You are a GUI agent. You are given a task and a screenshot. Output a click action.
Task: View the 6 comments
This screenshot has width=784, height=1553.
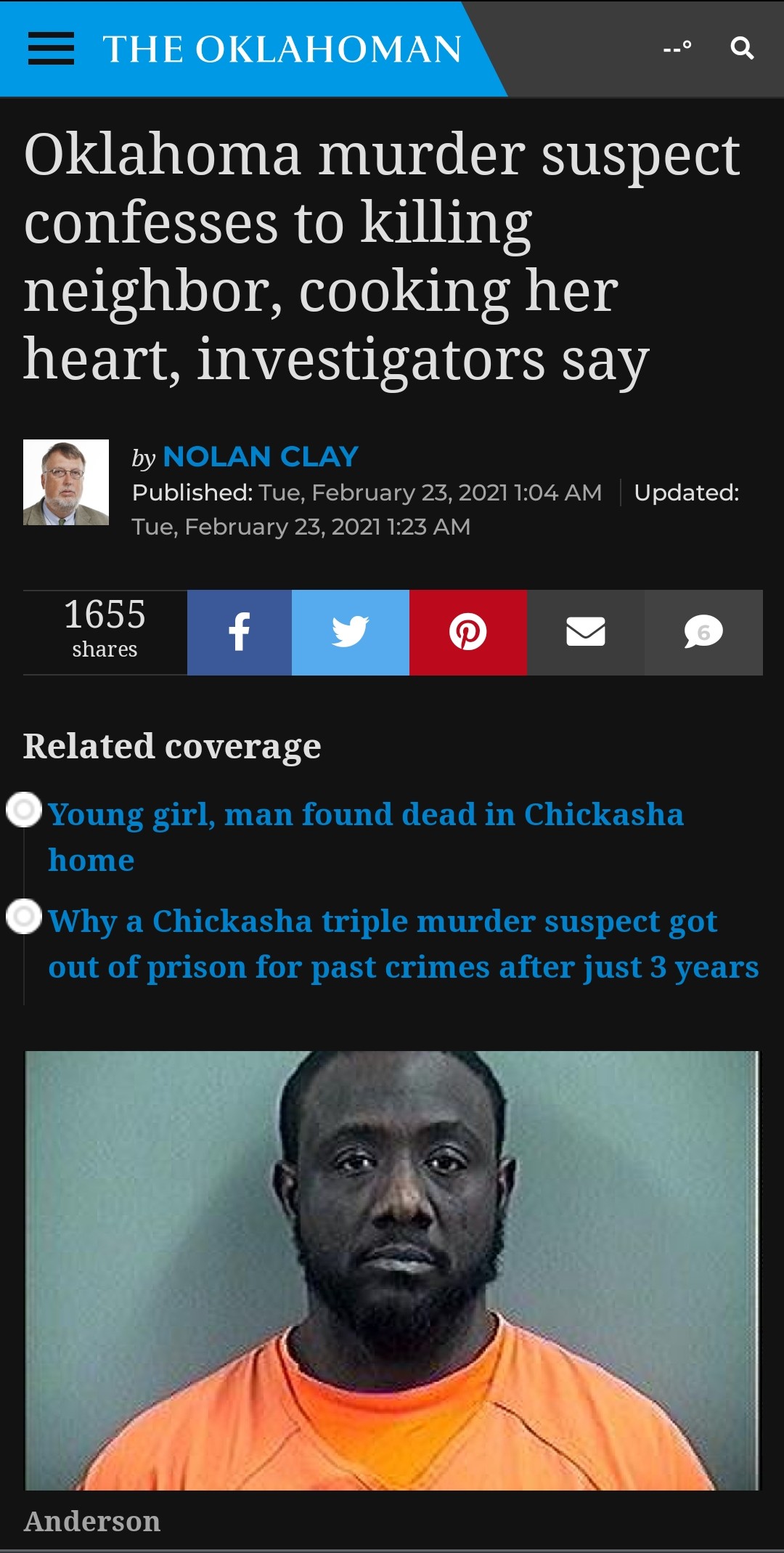(x=703, y=633)
